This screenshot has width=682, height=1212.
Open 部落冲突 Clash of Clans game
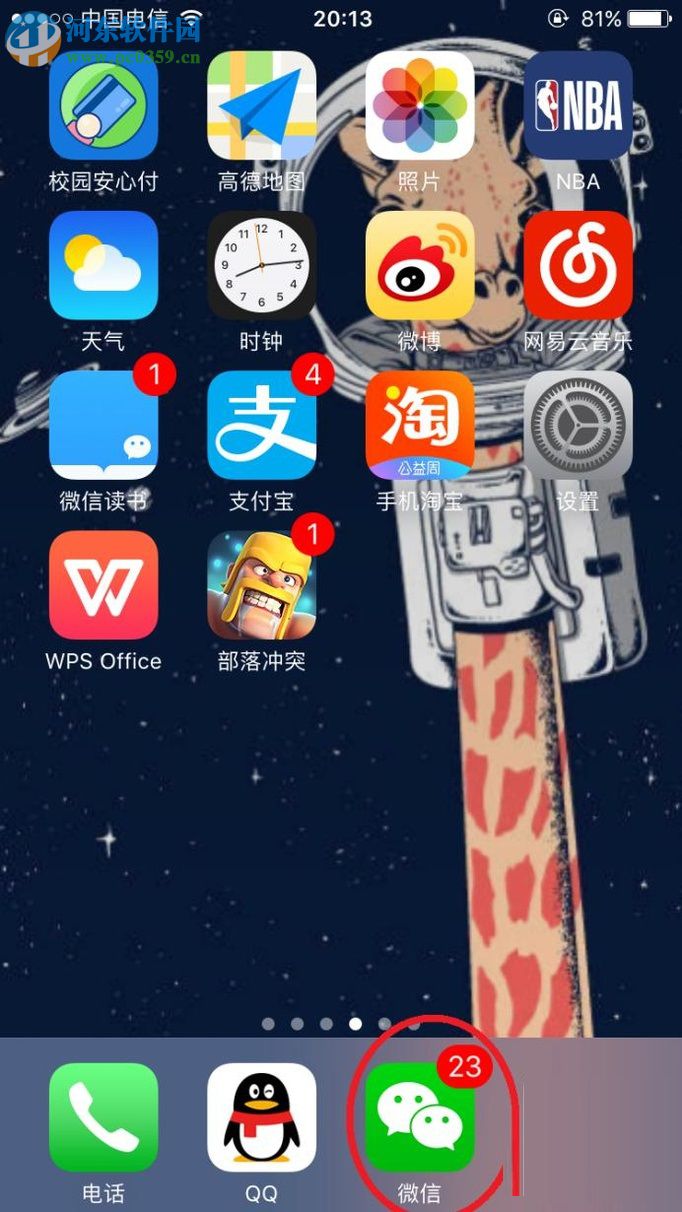[x=261, y=585]
